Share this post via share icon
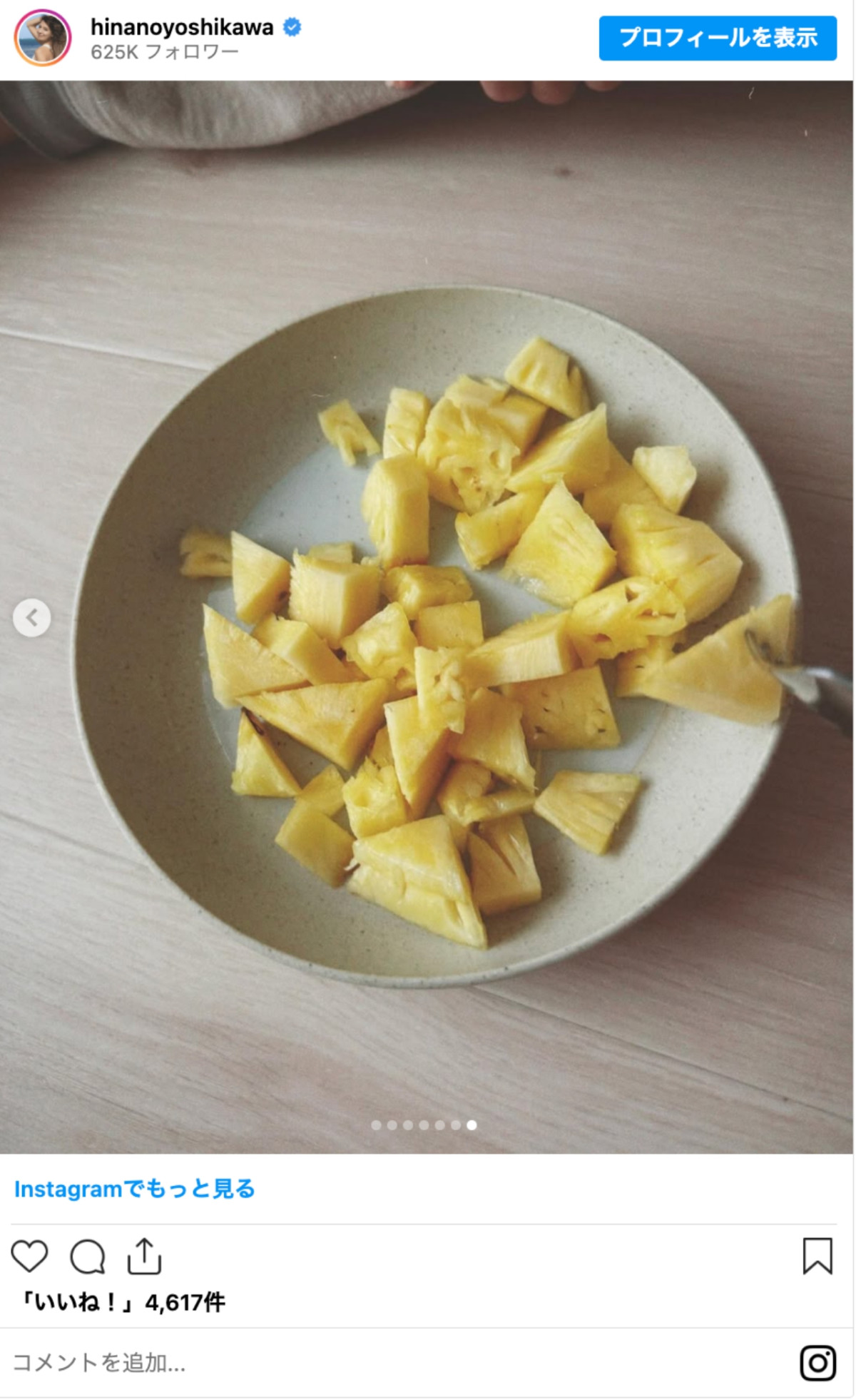This screenshot has width=856, height=1400. click(x=144, y=1256)
